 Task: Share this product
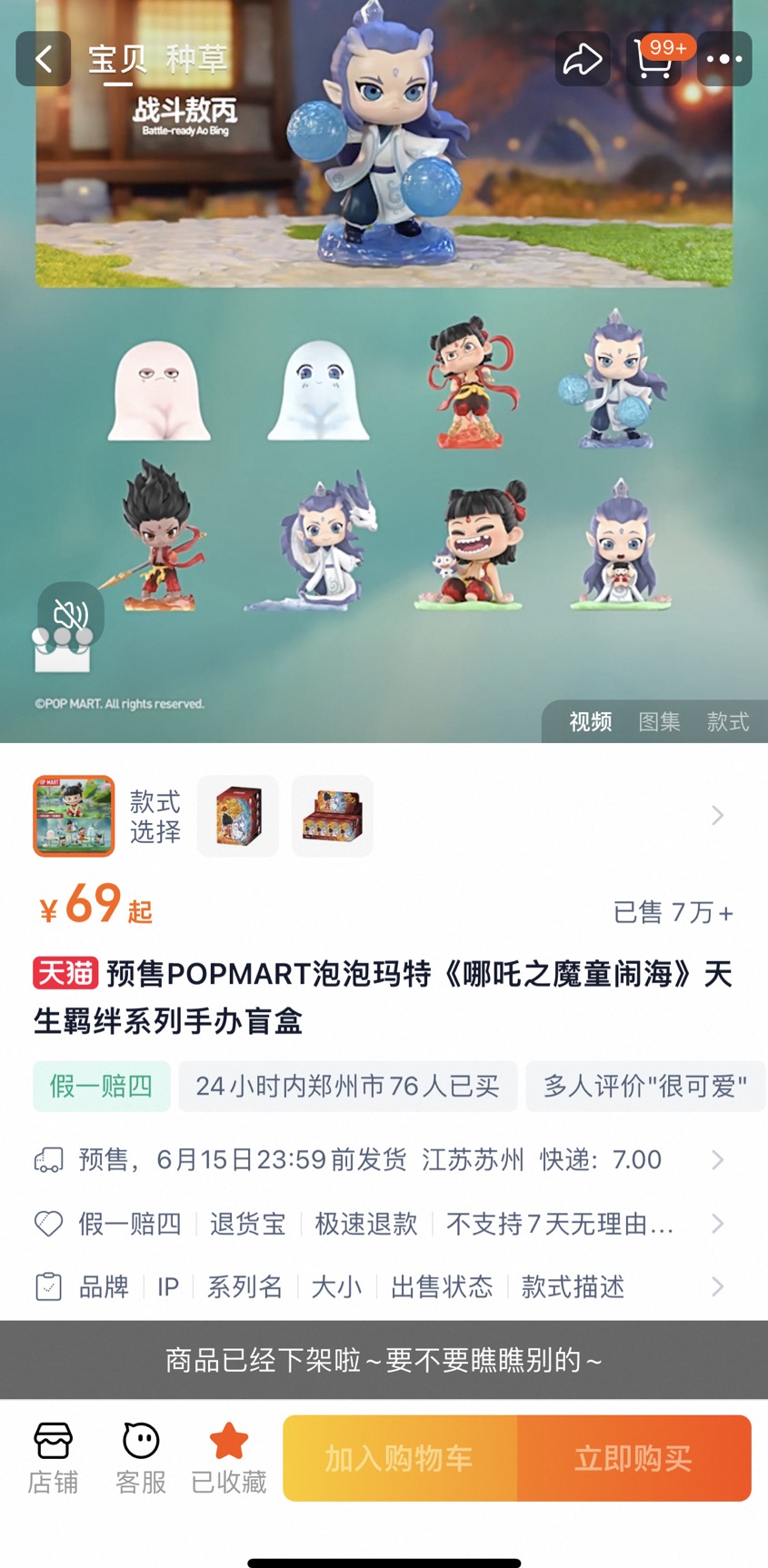click(582, 59)
